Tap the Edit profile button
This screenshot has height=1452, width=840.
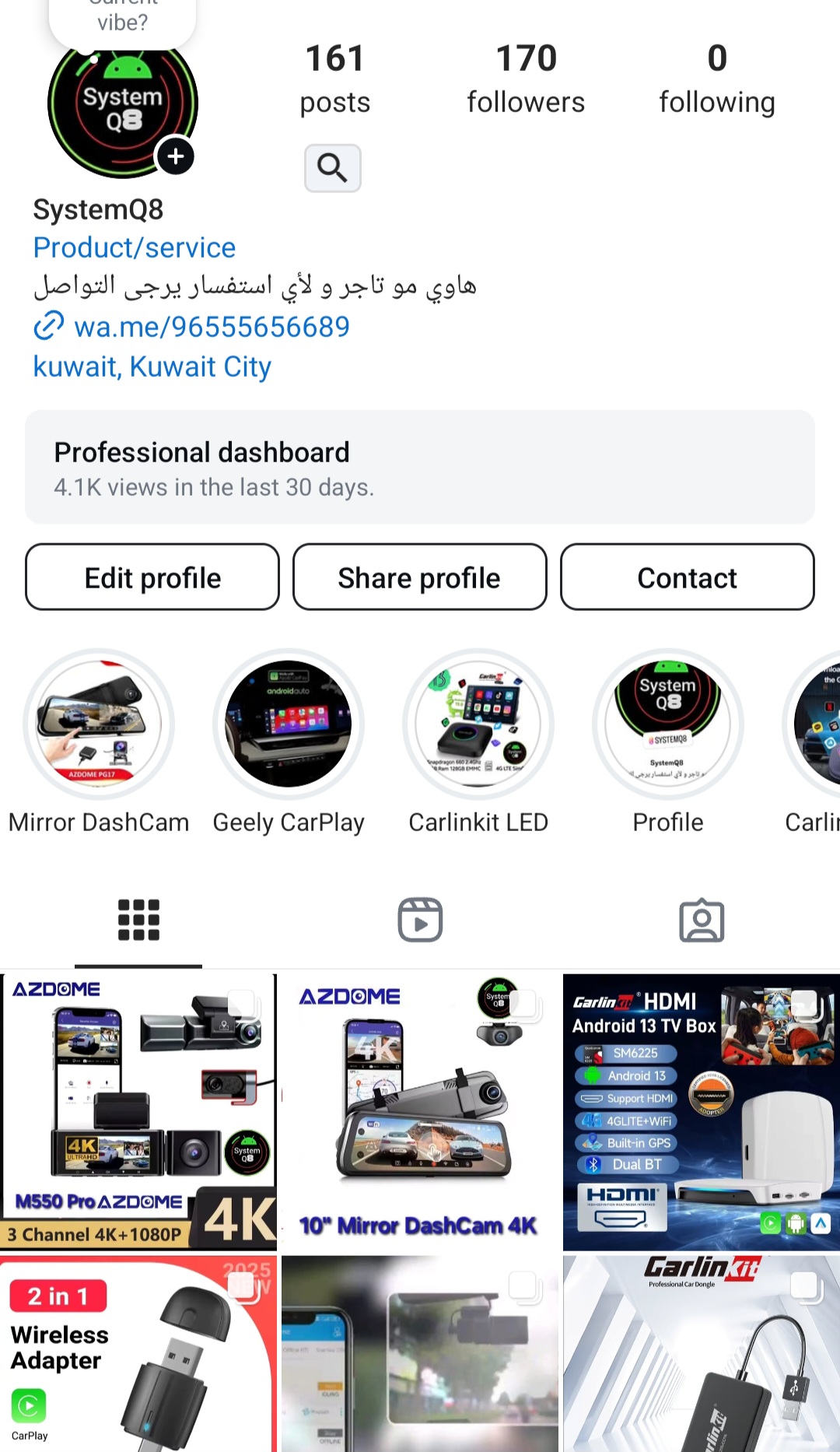(x=152, y=577)
